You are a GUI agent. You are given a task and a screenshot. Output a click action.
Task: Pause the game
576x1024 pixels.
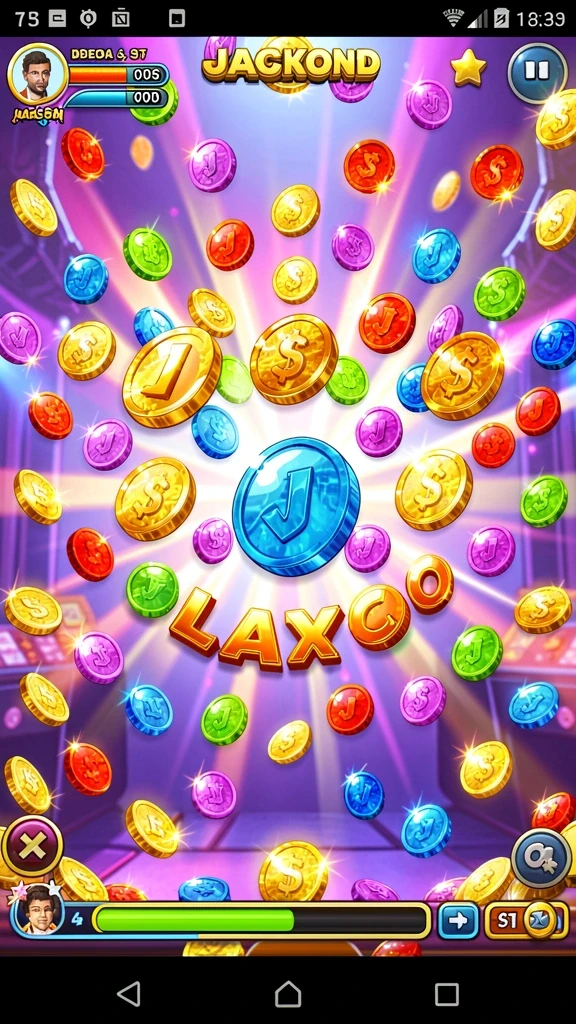(537, 72)
